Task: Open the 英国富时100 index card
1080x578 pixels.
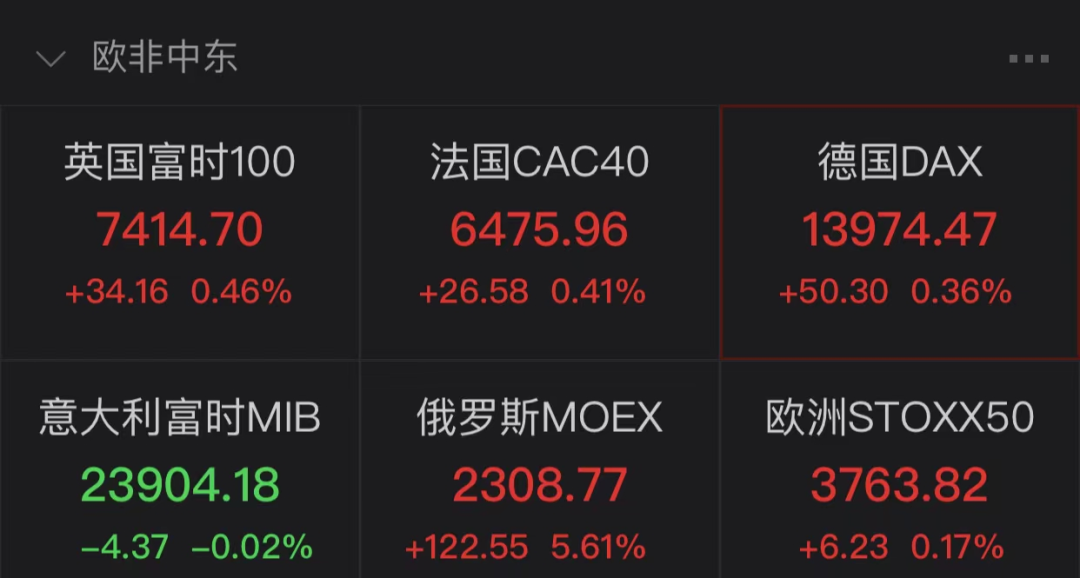Action: point(180,232)
